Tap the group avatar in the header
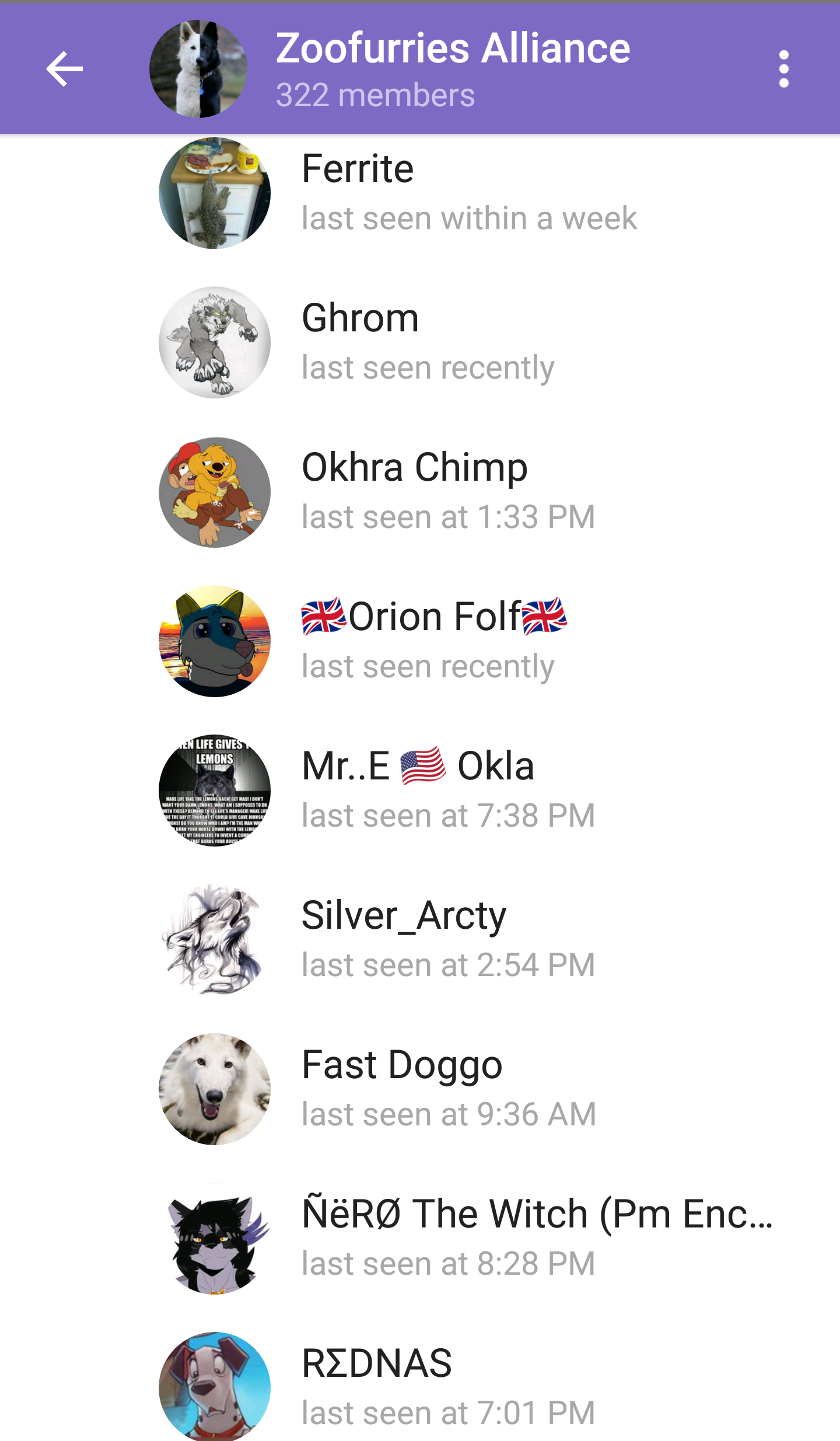The image size is (840, 1441). pos(198,69)
